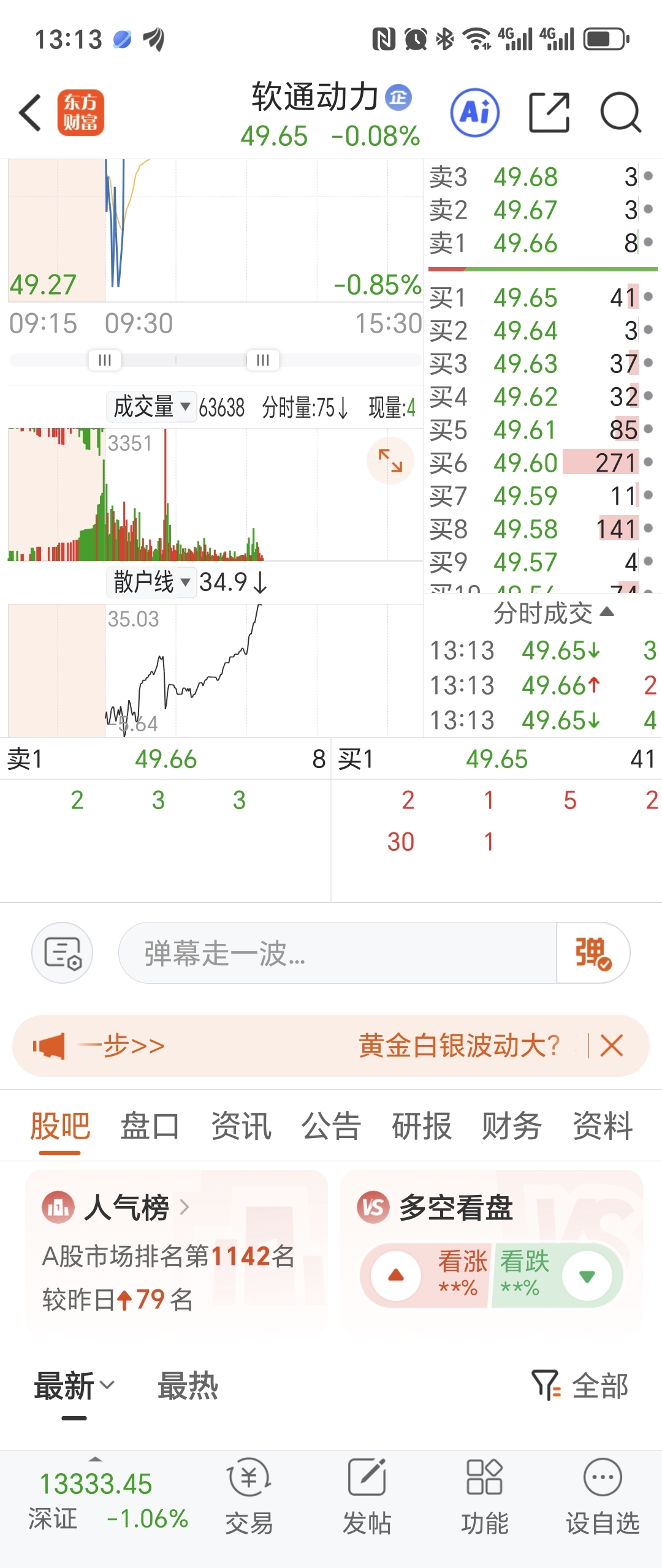Open the 成交量 indicator dropdown
Screen dimensions: 662x1568
tap(151, 407)
